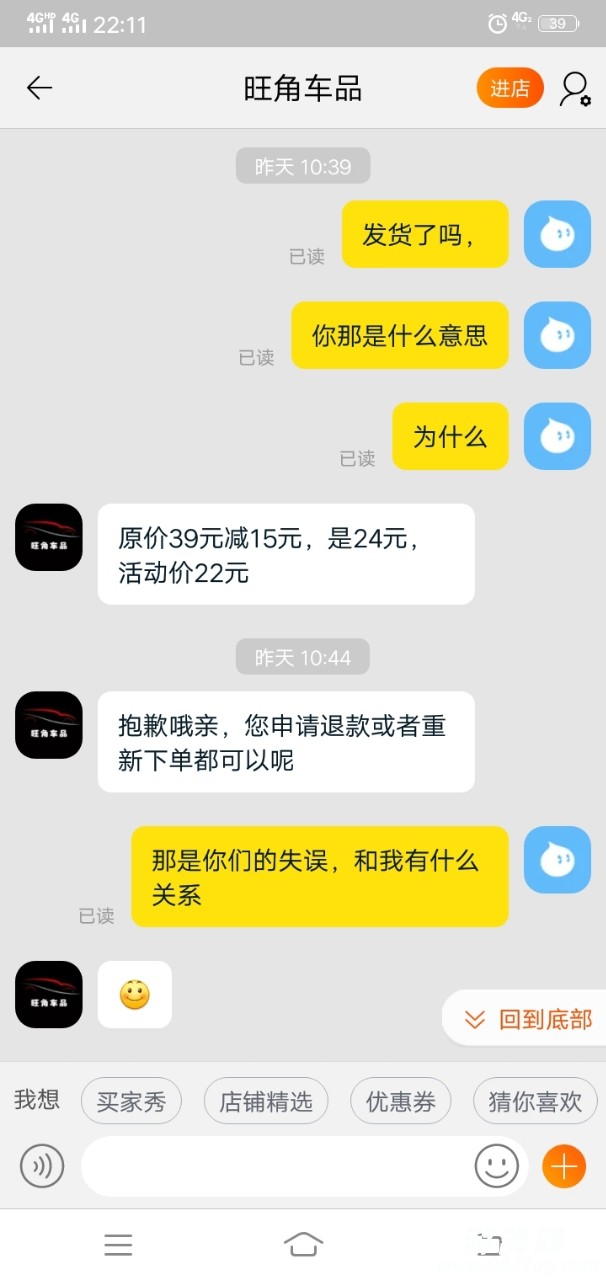Tap the 优惠券 chip
The height and width of the screenshot is (1280, 606).
400,1102
